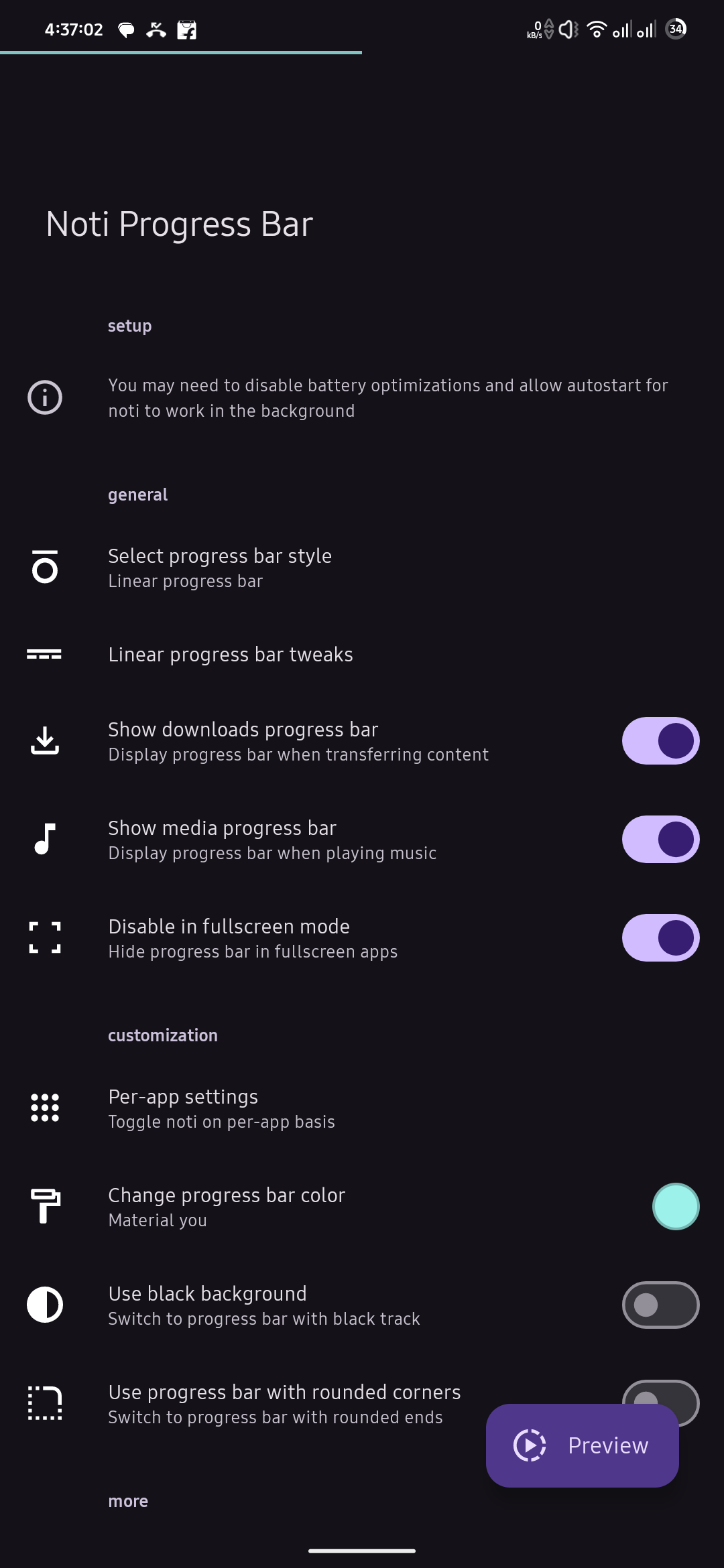
Task: Disable the Show media progress bar switch
Action: (660, 840)
